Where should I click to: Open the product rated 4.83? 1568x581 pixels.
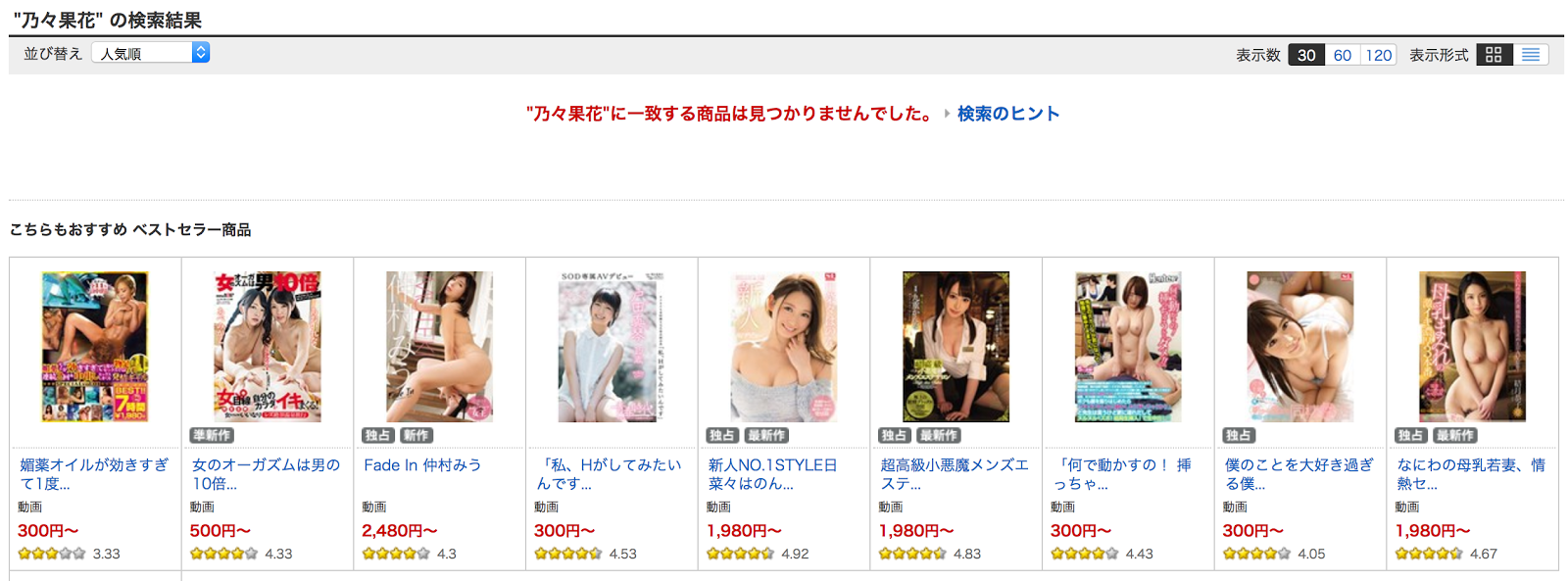(954, 474)
